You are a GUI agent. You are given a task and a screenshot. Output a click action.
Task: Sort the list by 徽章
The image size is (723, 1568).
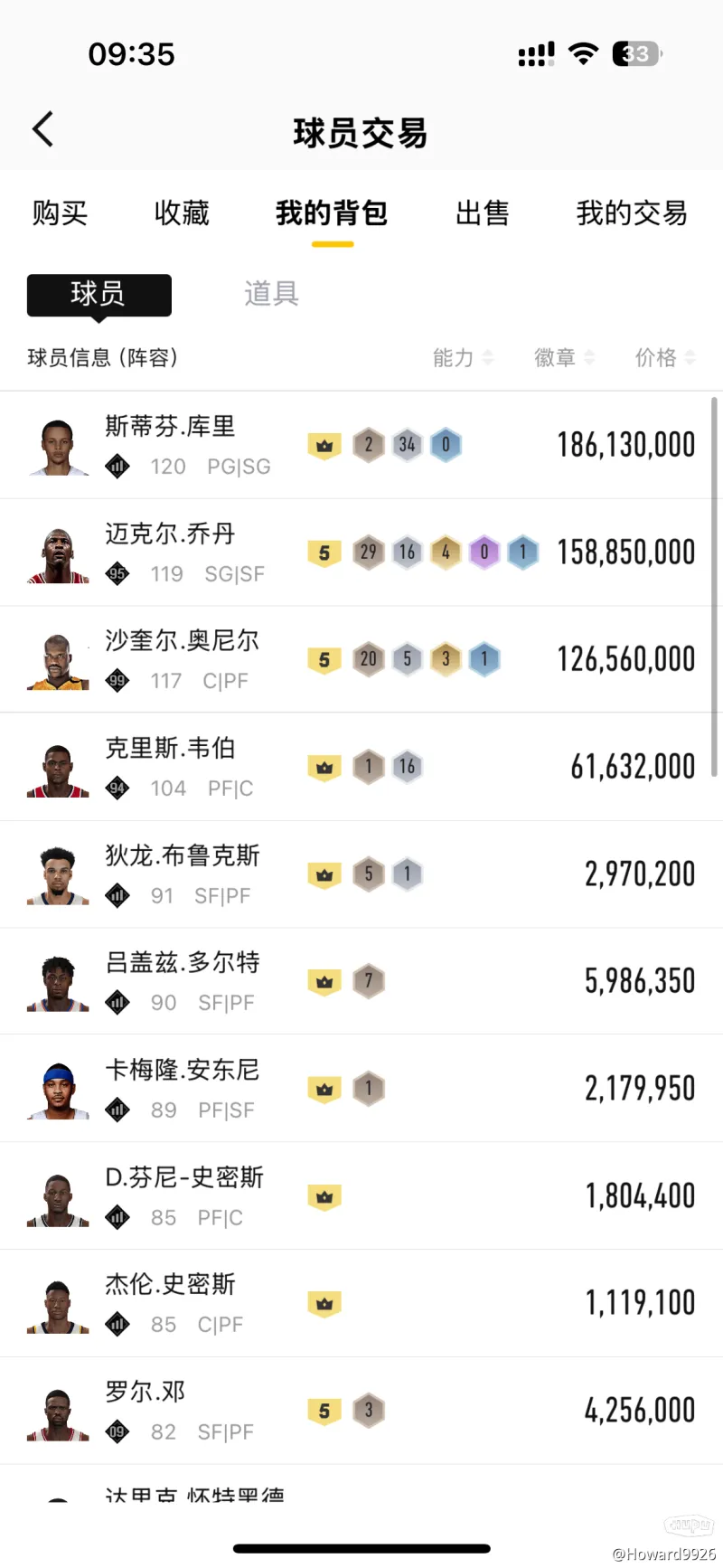pyautogui.click(x=564, y=358)
